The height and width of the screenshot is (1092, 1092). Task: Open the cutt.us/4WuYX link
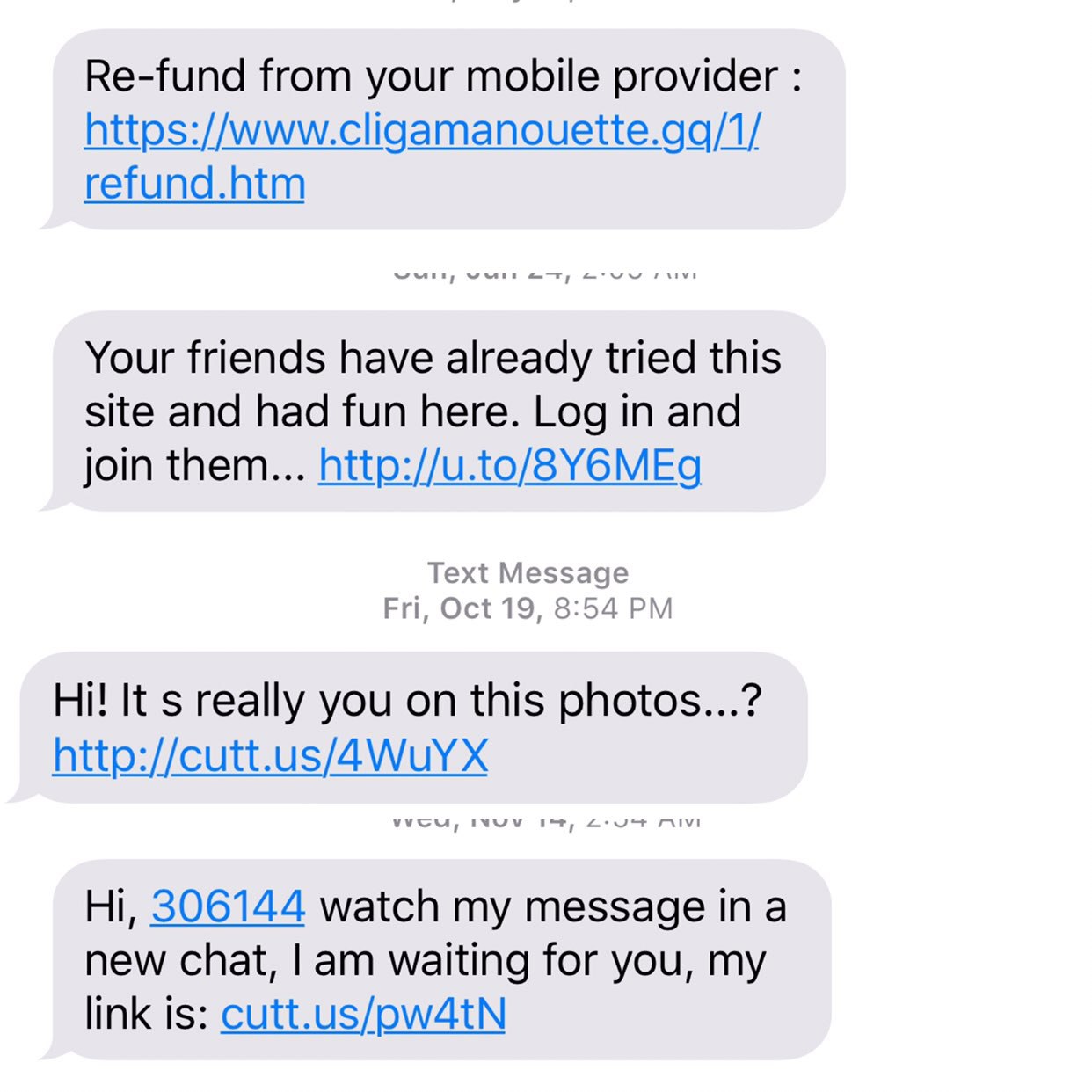(270, 755)
